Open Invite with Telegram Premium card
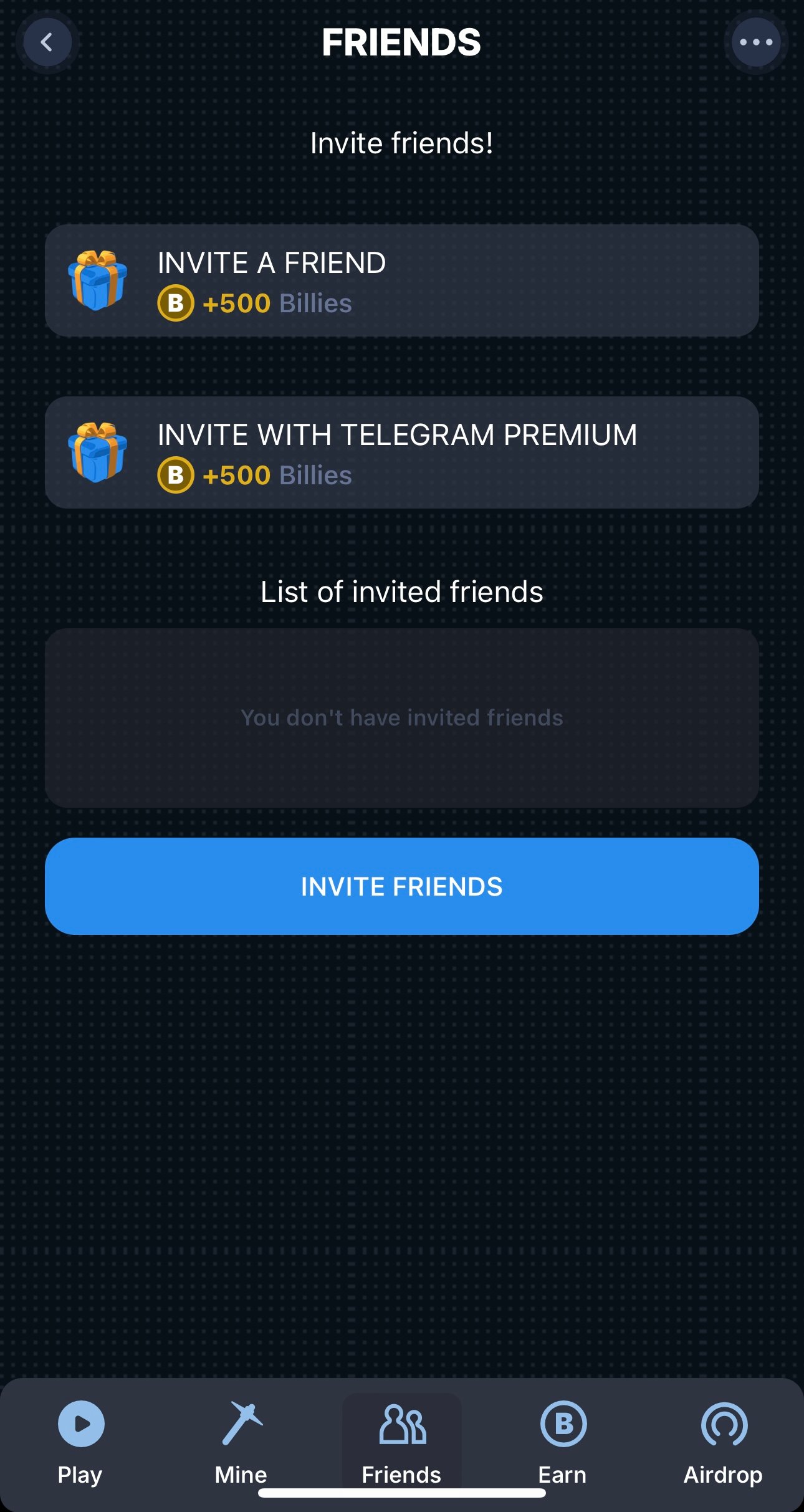The height and width of the screenshot is (1512, 804). (401, 453)
